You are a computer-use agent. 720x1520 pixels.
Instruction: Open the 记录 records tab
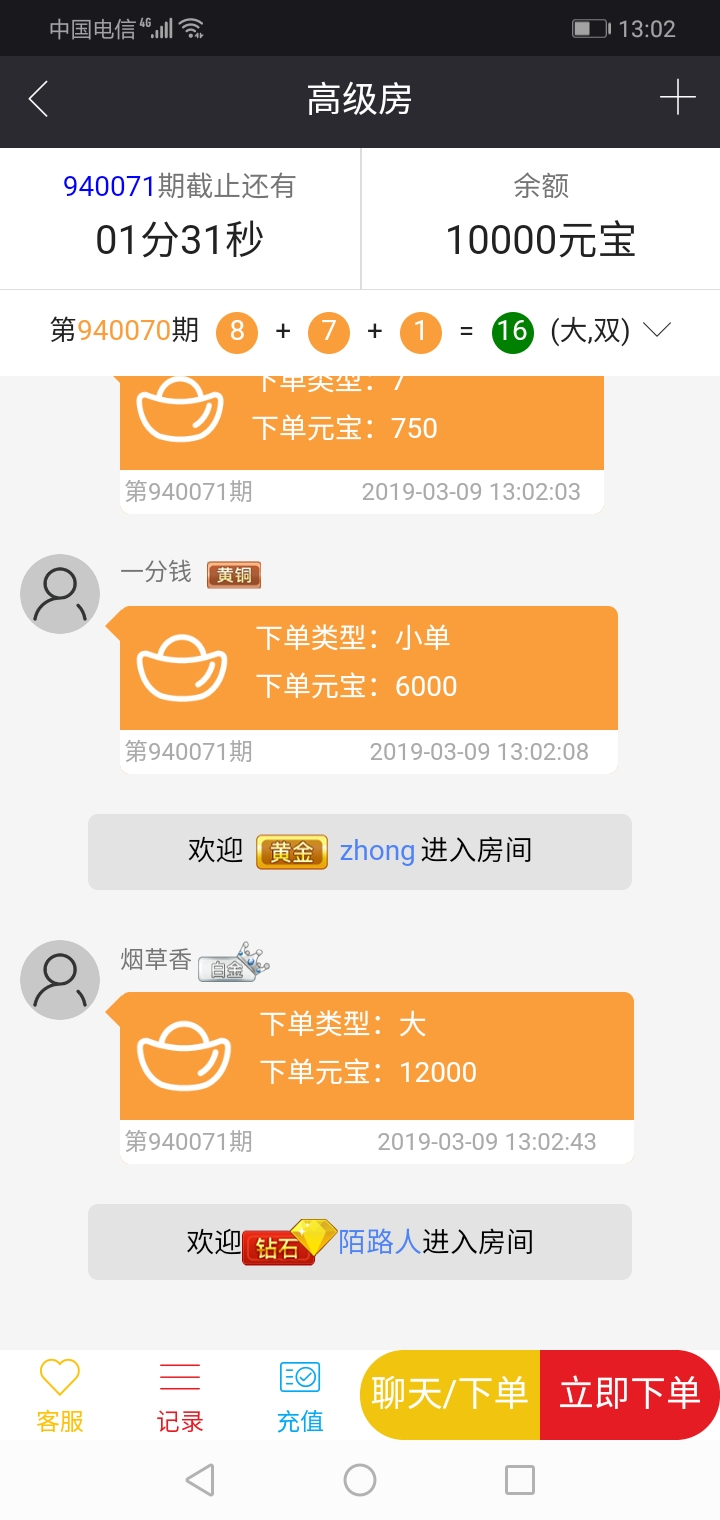tap(180, 1396)
